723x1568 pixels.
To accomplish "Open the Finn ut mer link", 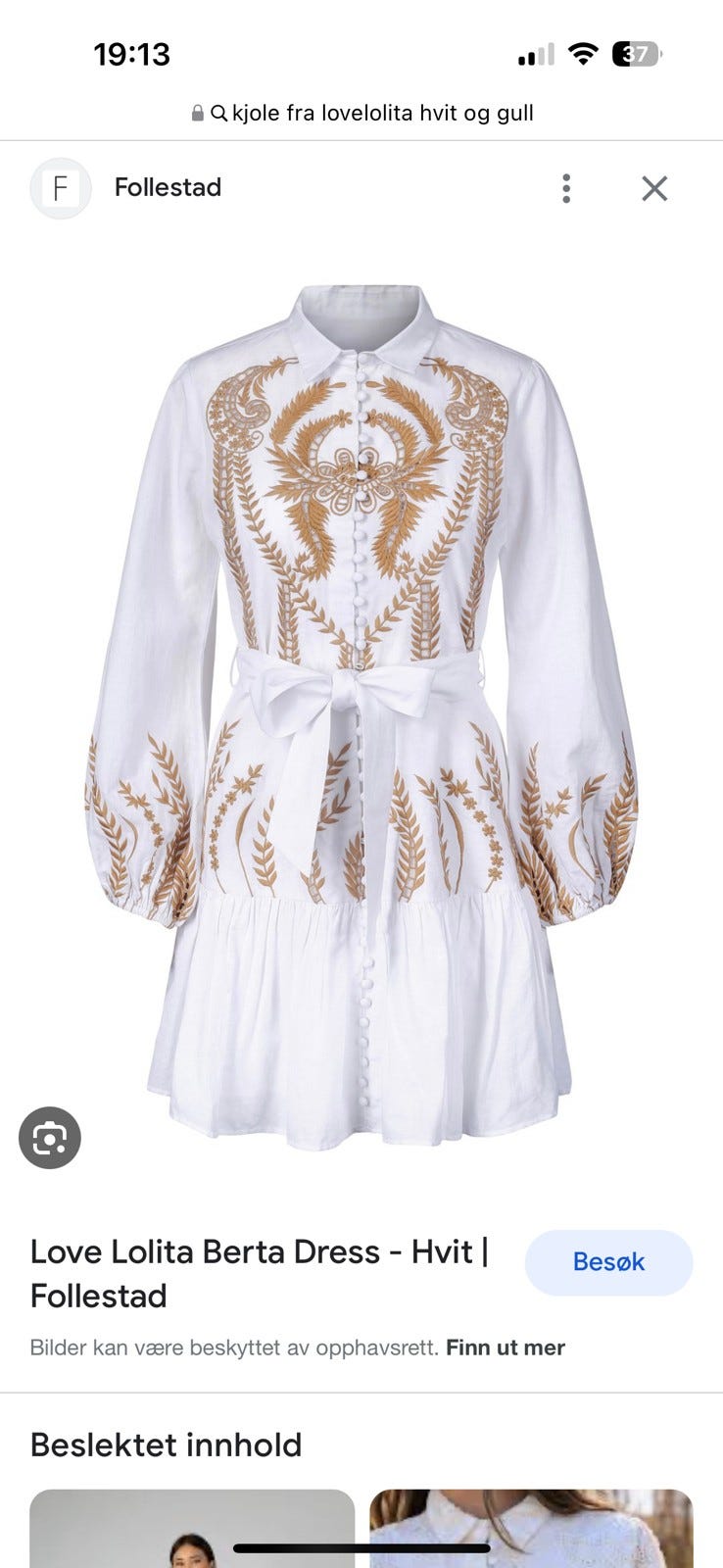I will click(x=506, y=1347).
